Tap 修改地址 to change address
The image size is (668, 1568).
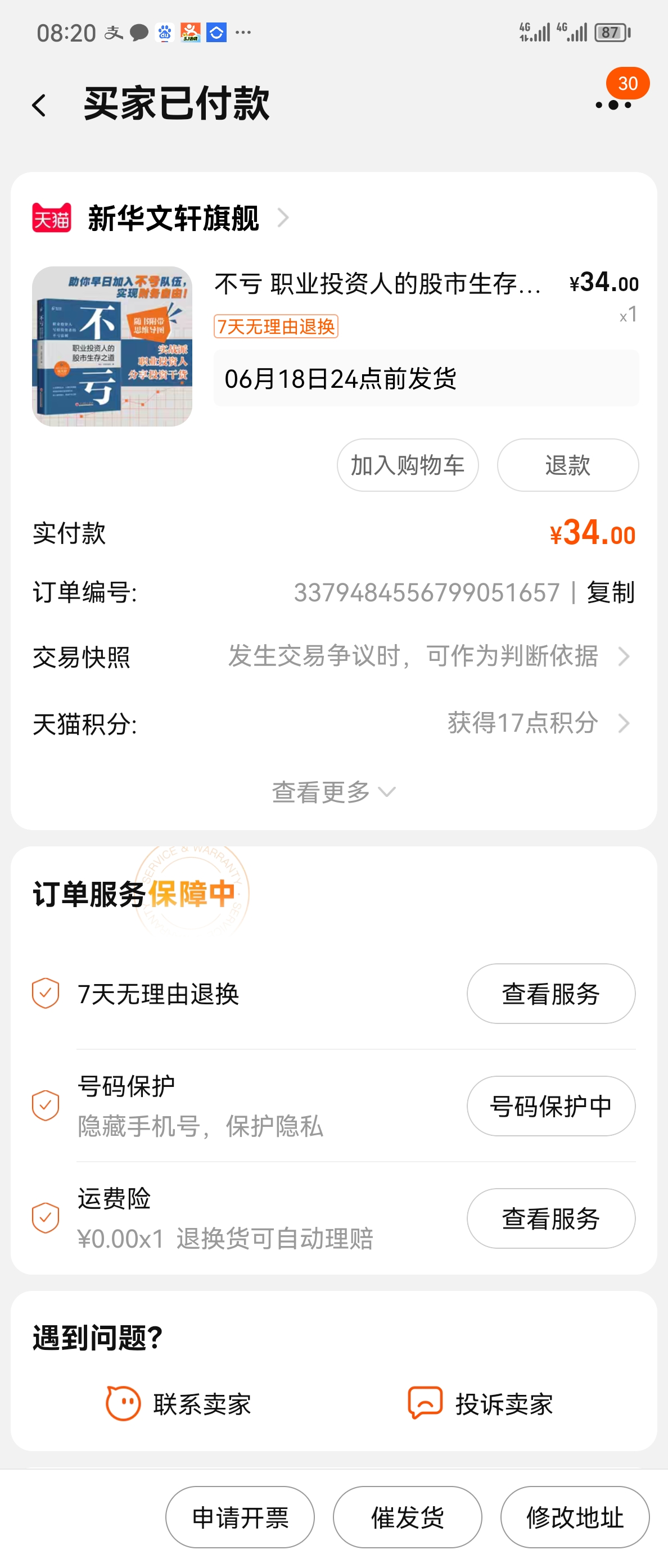(575, 1517)
